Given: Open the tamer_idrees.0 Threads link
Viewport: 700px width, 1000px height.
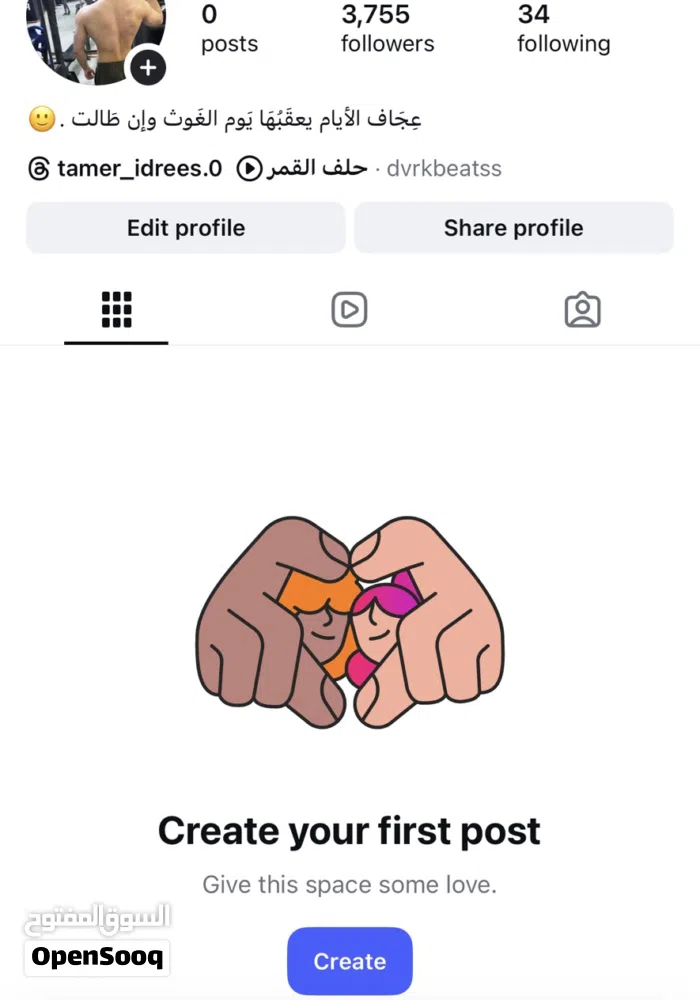Looking at the screenshot, I should click(125, 168).
